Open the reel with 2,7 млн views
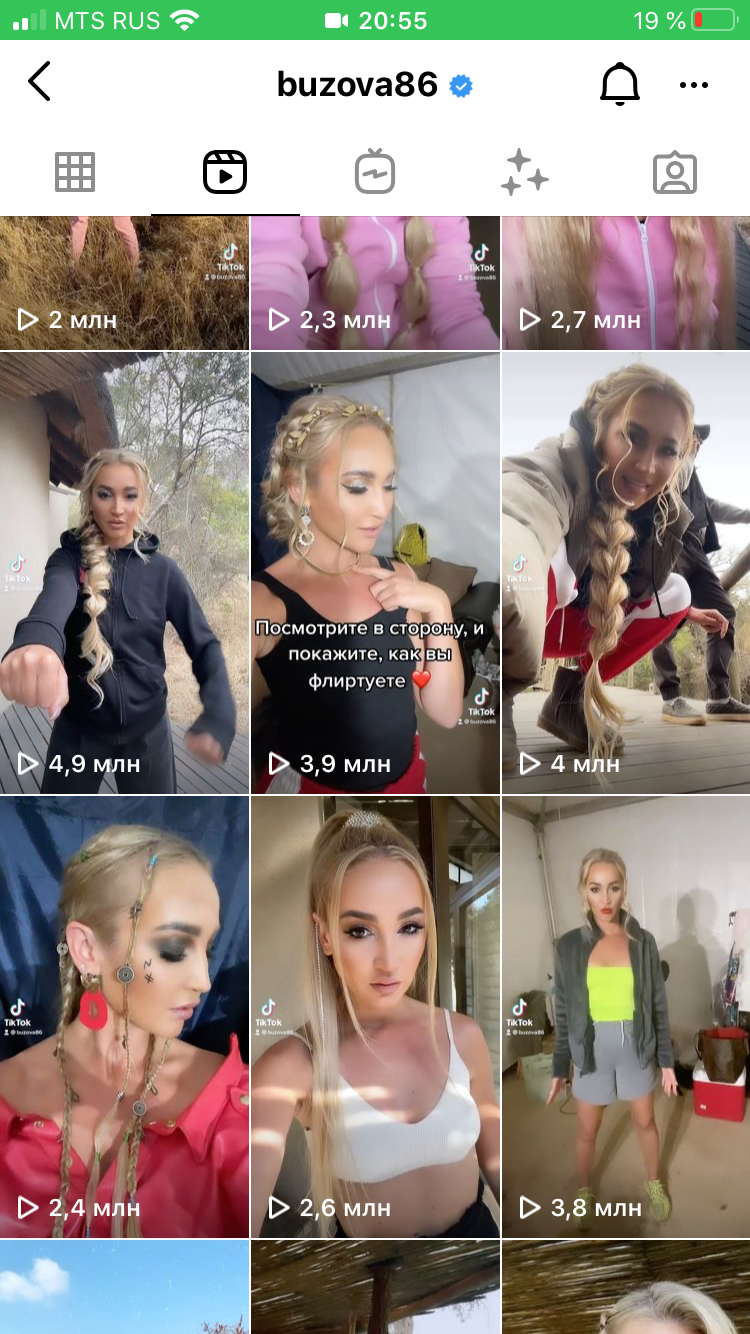The height and width of the screenshot is (1334, 750). coord(626,283)
